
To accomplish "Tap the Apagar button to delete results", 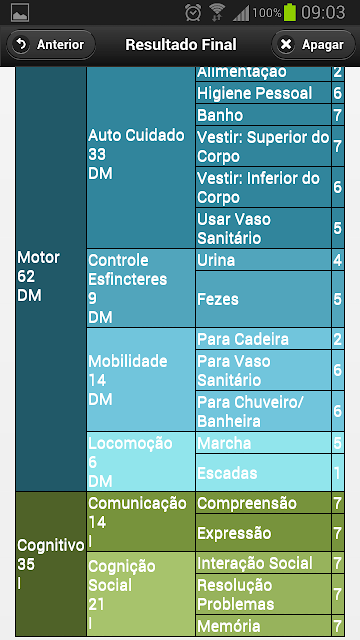I will coord(313,44).
